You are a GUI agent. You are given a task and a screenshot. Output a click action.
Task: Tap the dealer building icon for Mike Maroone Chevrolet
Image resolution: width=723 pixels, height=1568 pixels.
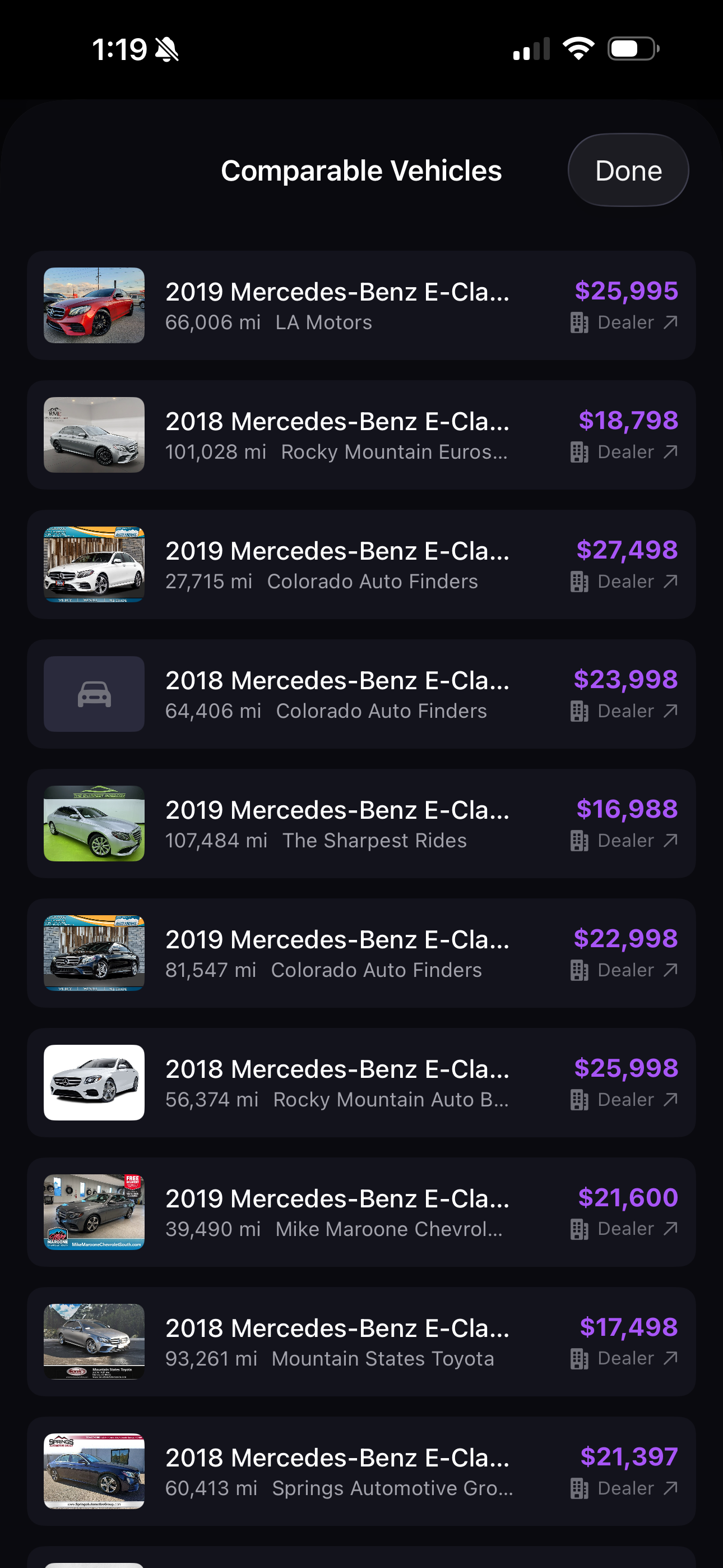coord(579,1228)
